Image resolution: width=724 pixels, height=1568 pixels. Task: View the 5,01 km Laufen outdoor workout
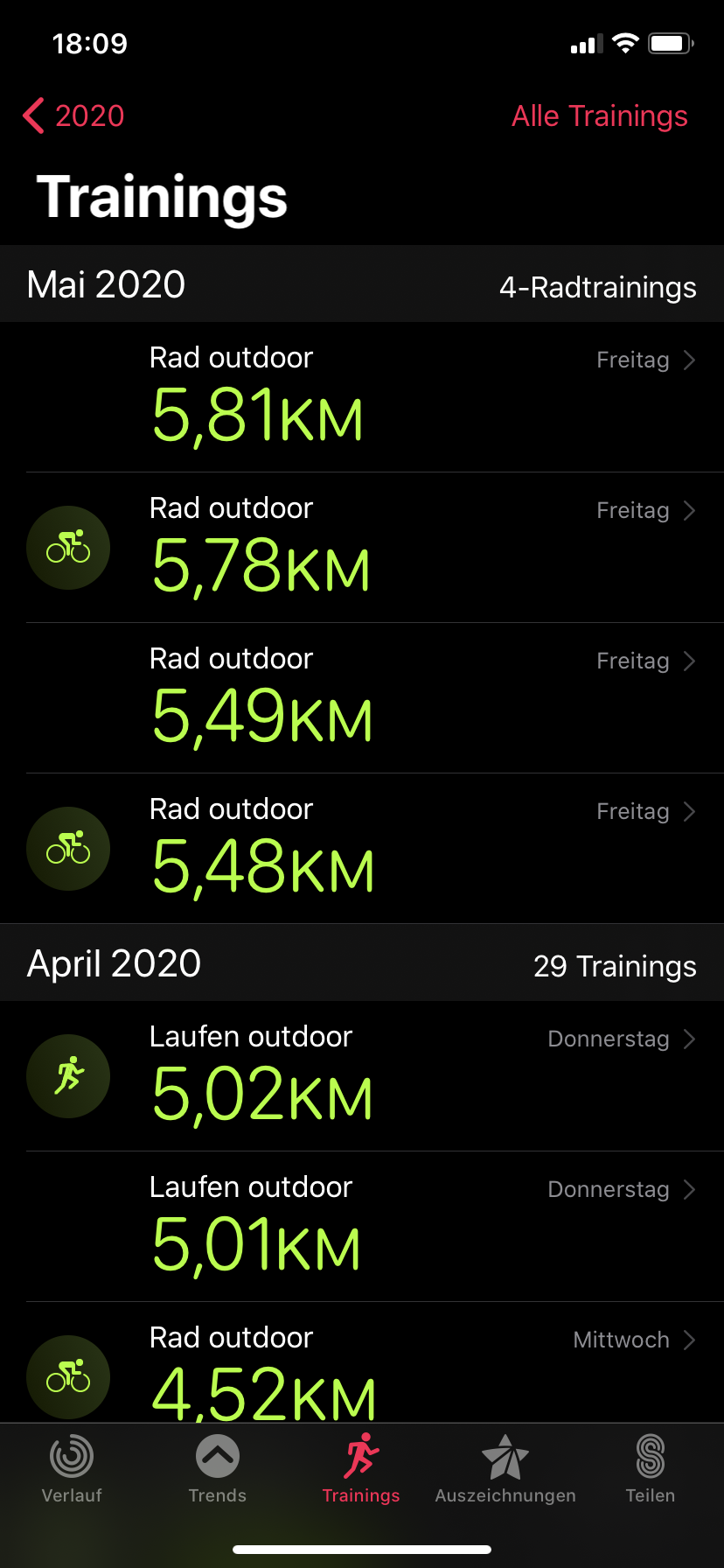pos(362,1228)
